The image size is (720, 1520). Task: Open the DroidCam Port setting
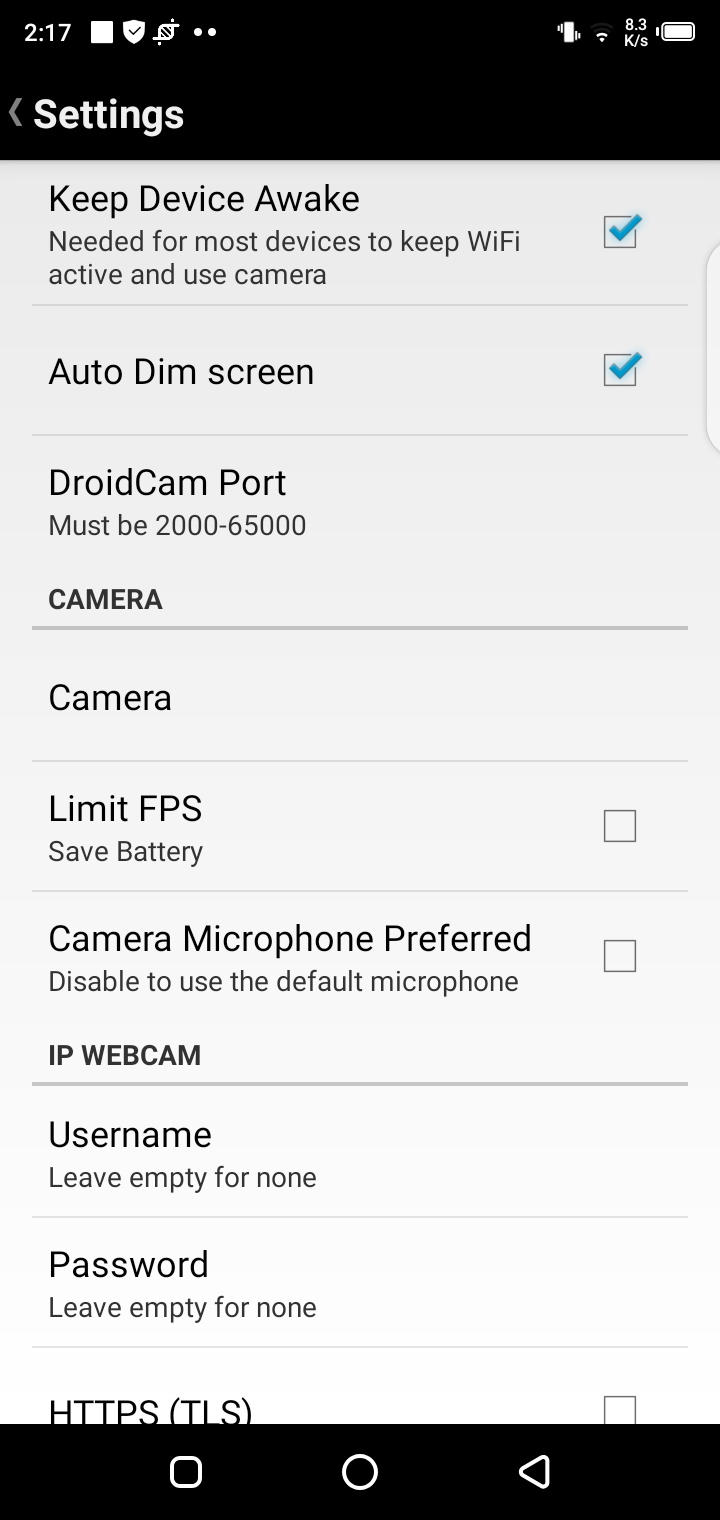(x=360, y=501)
